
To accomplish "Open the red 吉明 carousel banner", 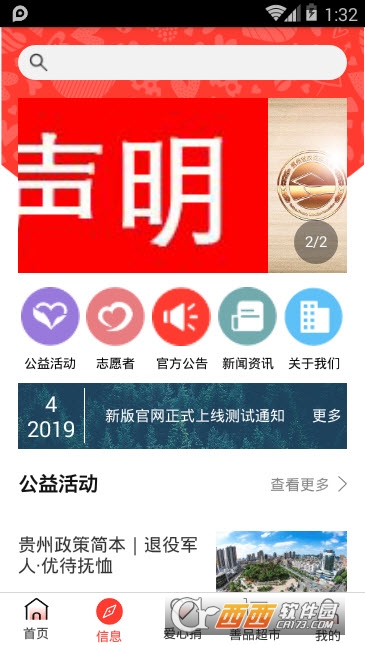I will point(143,185).
